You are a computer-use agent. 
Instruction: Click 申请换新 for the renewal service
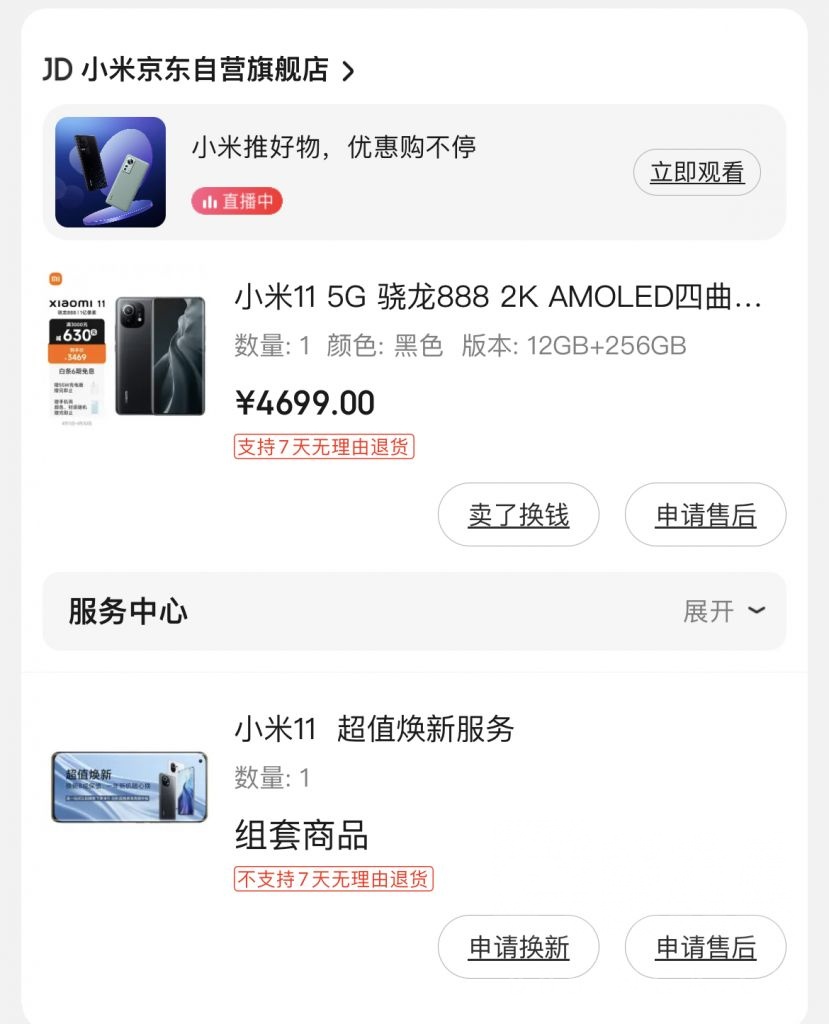click(518, 946)
